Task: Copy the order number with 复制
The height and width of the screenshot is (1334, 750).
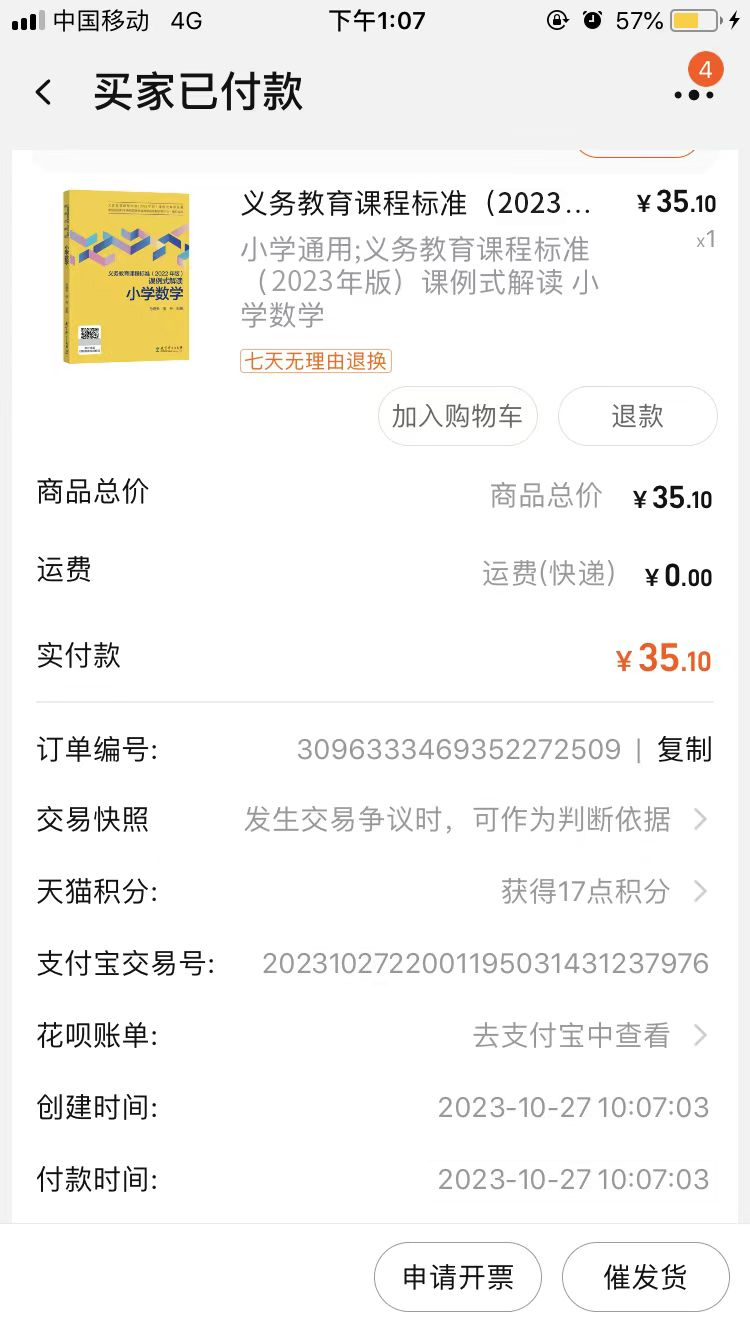Action: tap(684, 749)
